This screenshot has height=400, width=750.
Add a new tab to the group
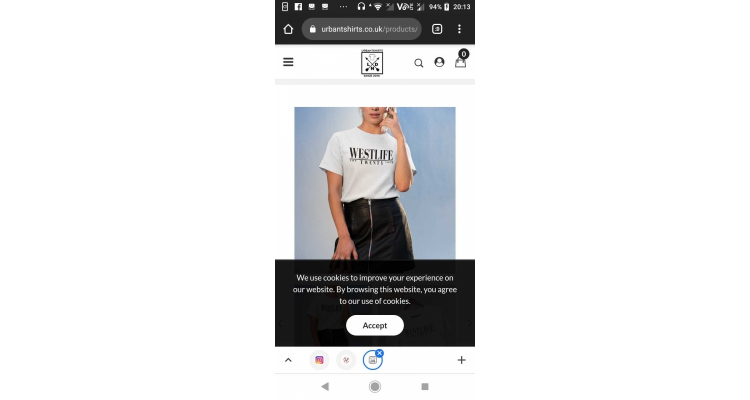coord(461,360)
